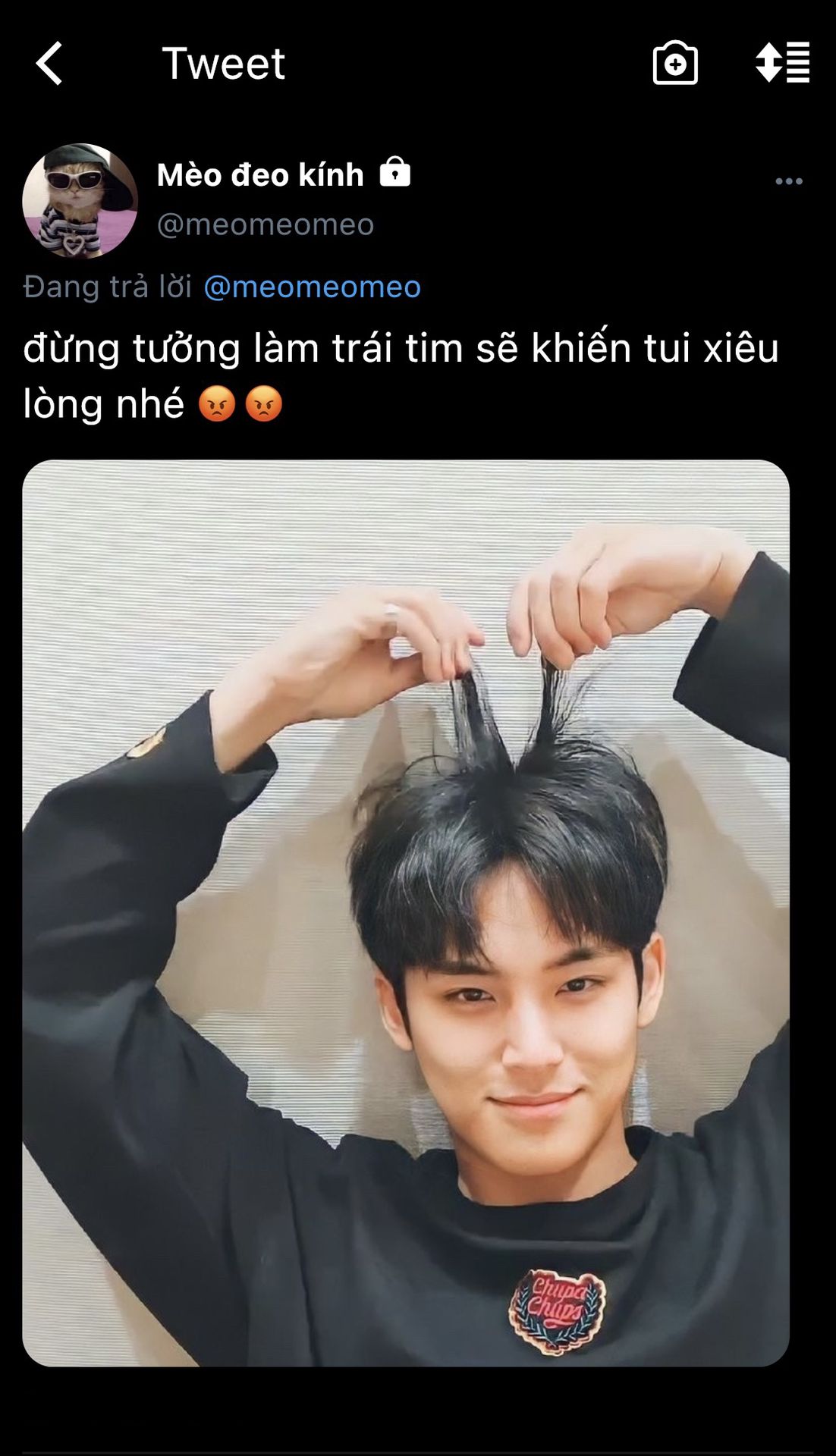Open Mèo đeo kính's profile picture
This screenshot has height=1456, width=836.
pyautogui.click(x=80, y=201)
